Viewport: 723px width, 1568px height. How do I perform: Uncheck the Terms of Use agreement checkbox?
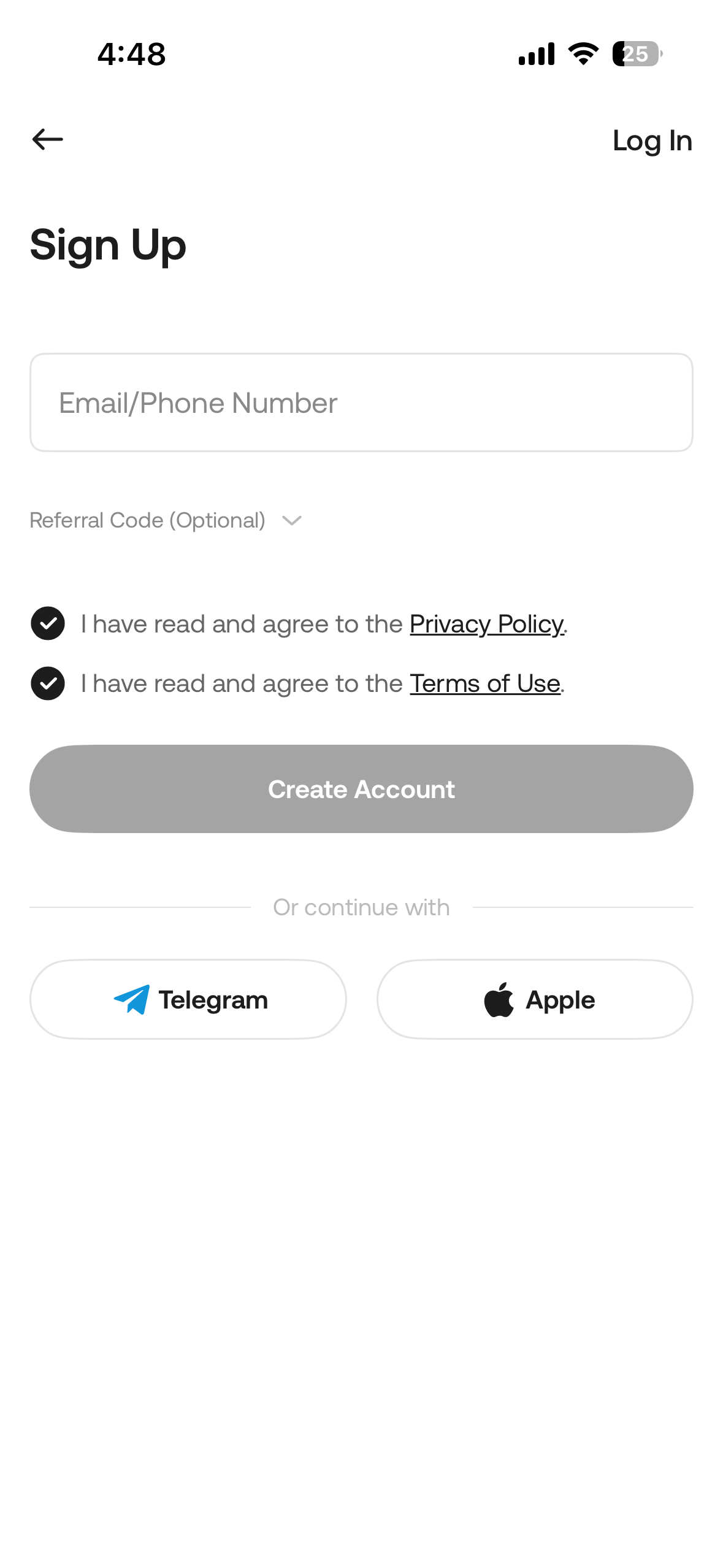click(48, 683)
